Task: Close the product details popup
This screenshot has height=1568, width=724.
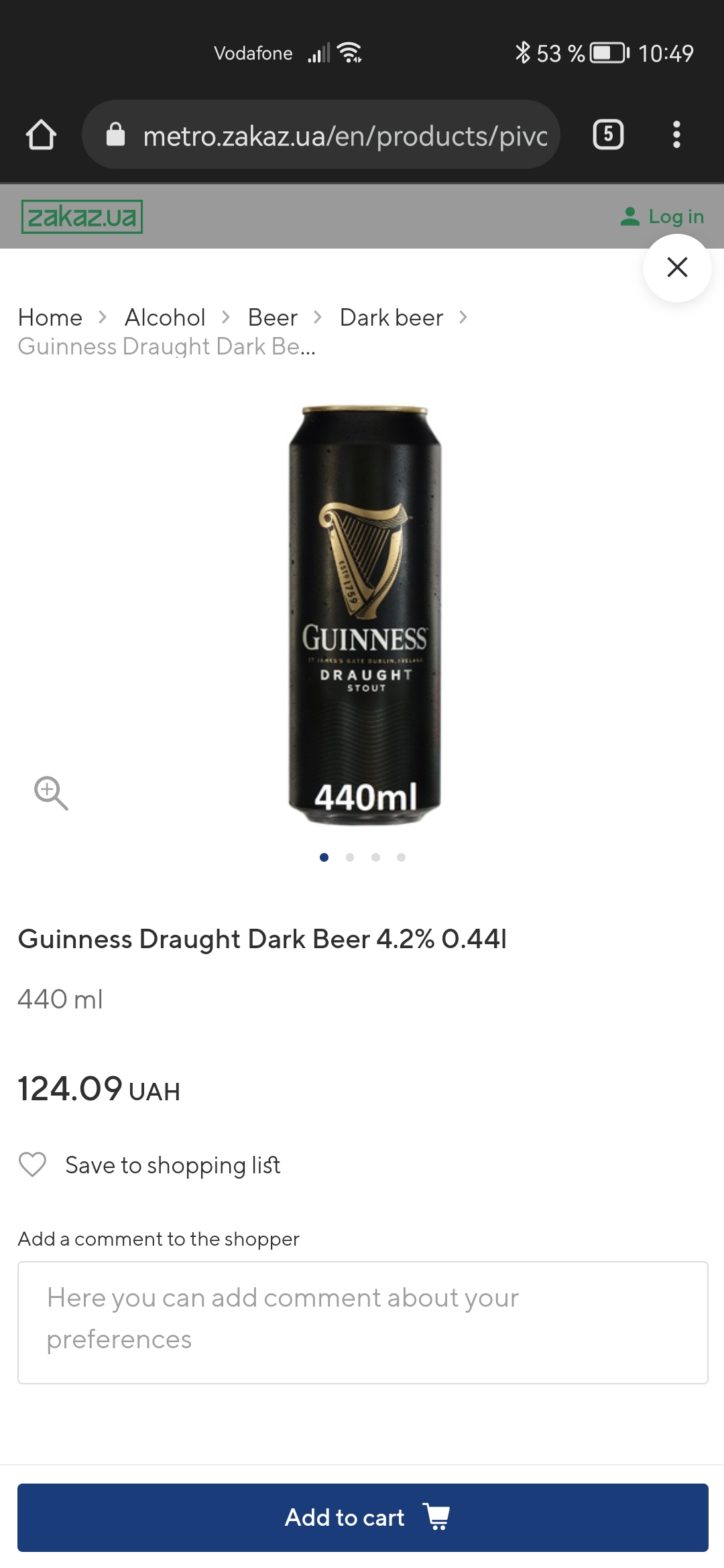Action: [677, 267]
